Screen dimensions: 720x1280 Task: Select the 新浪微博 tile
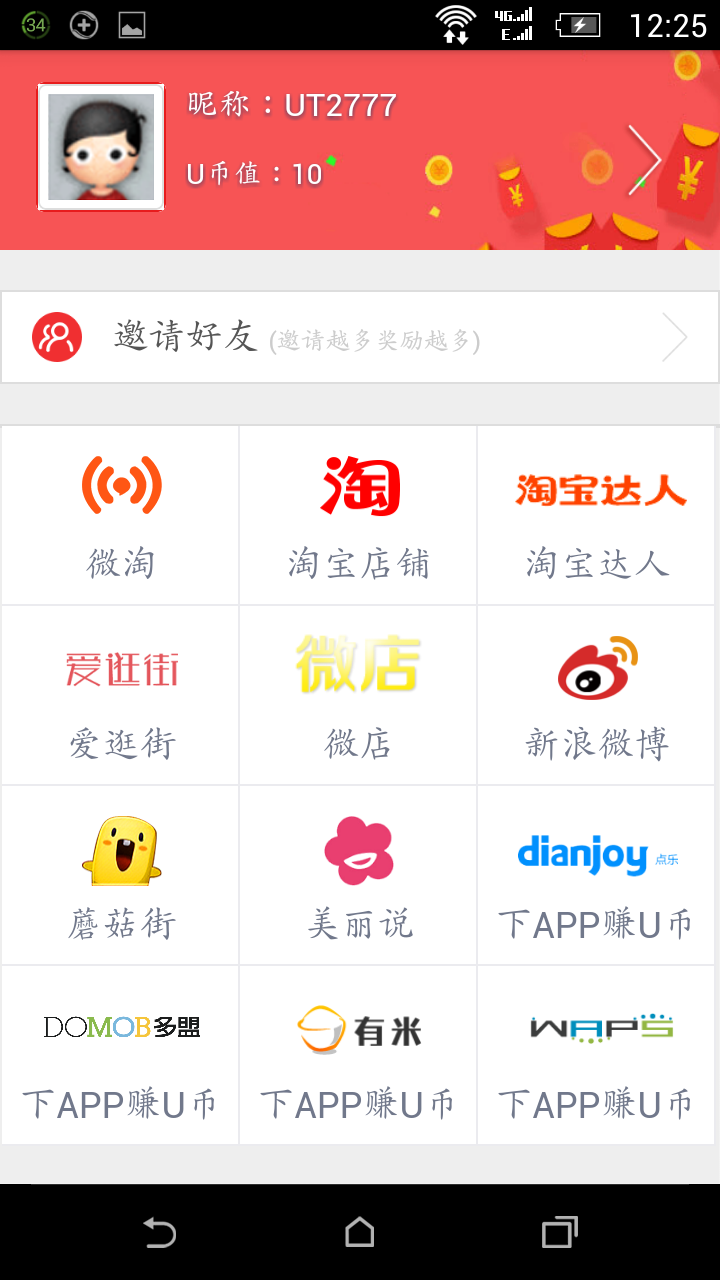click(x=597, y=695)
